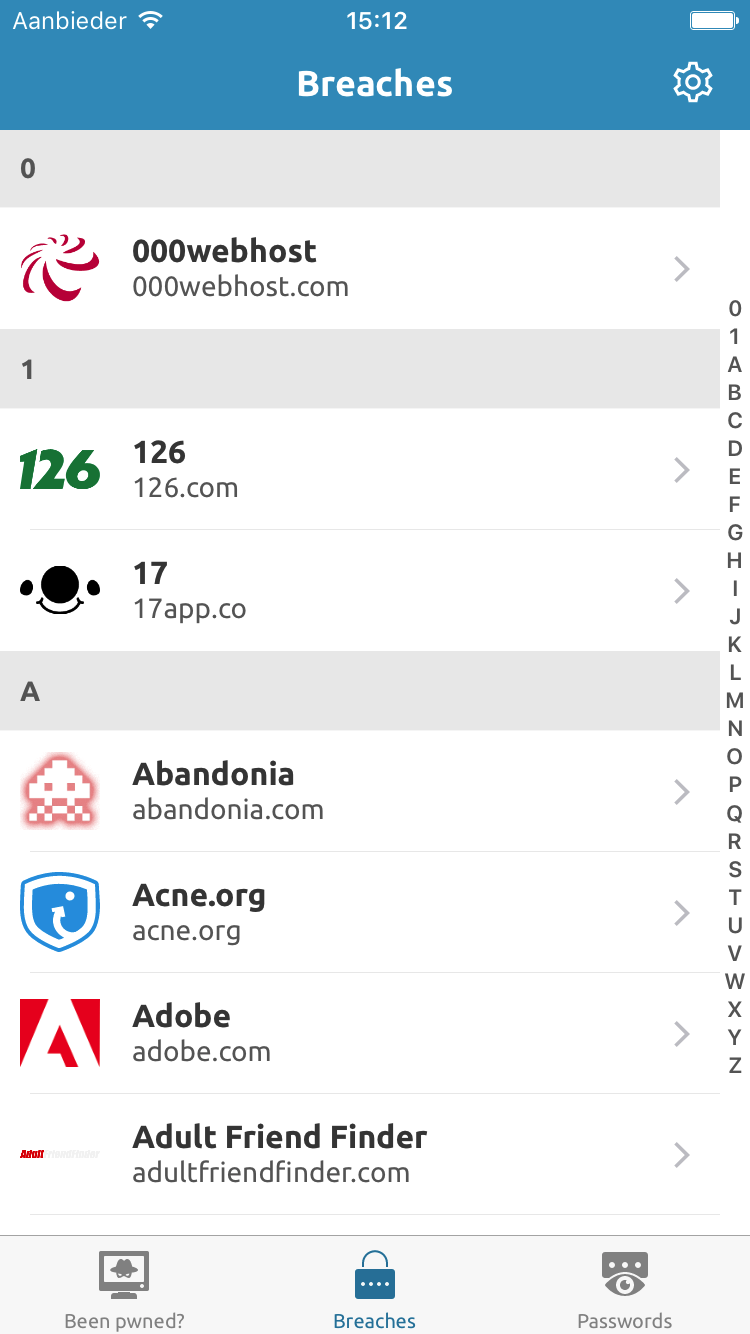Screen dimensions: 750x1334
Task: Click the padlock Breaches tab icon
Action: (374, 1274)
